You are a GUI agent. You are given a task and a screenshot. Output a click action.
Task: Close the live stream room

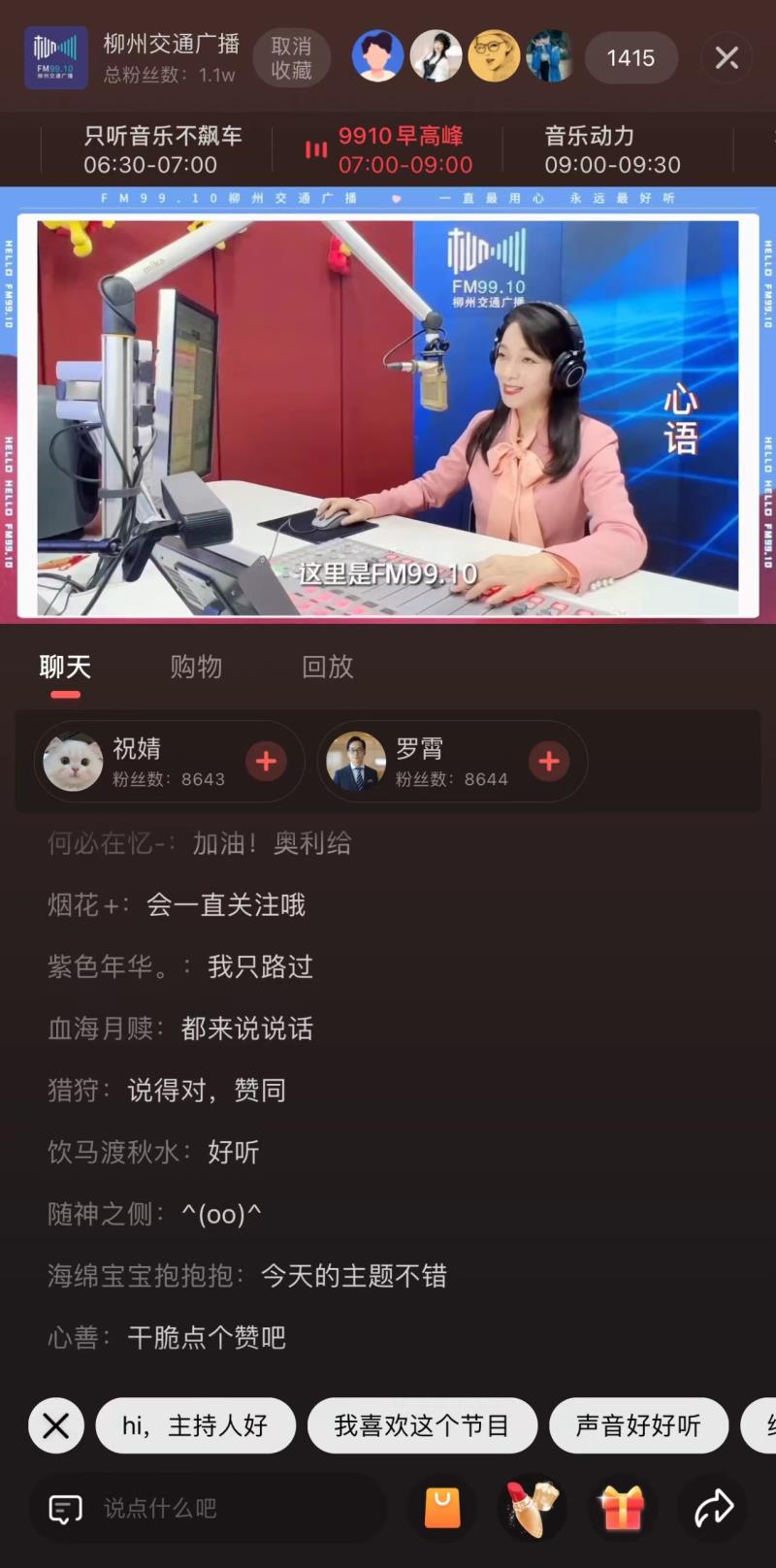[x=727, y=58]
